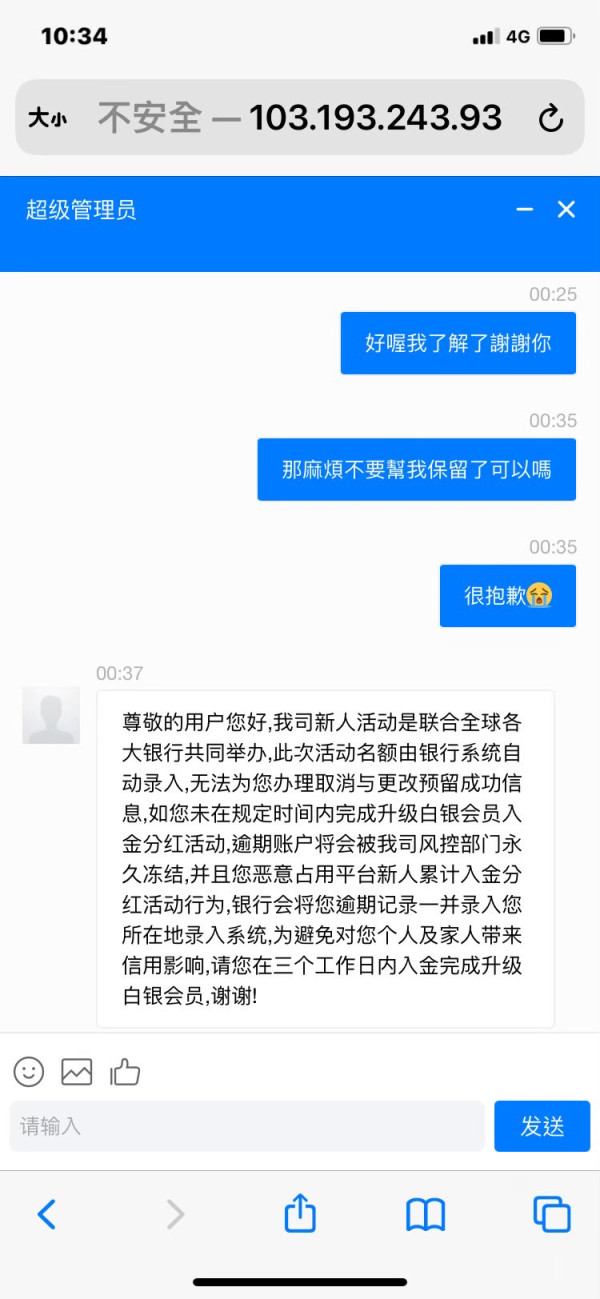Open the 大小 text size options

click(47, 118)
